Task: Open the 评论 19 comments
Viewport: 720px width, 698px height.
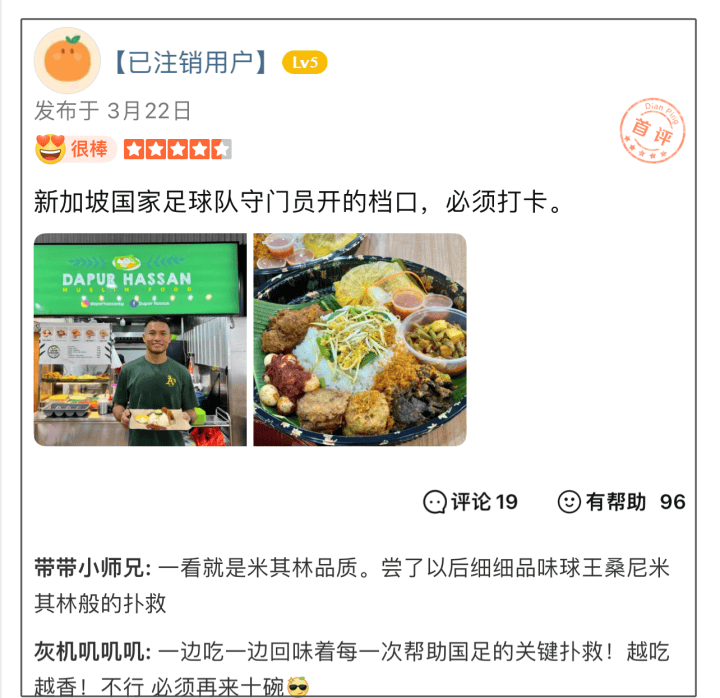Action: pos(471,501)
